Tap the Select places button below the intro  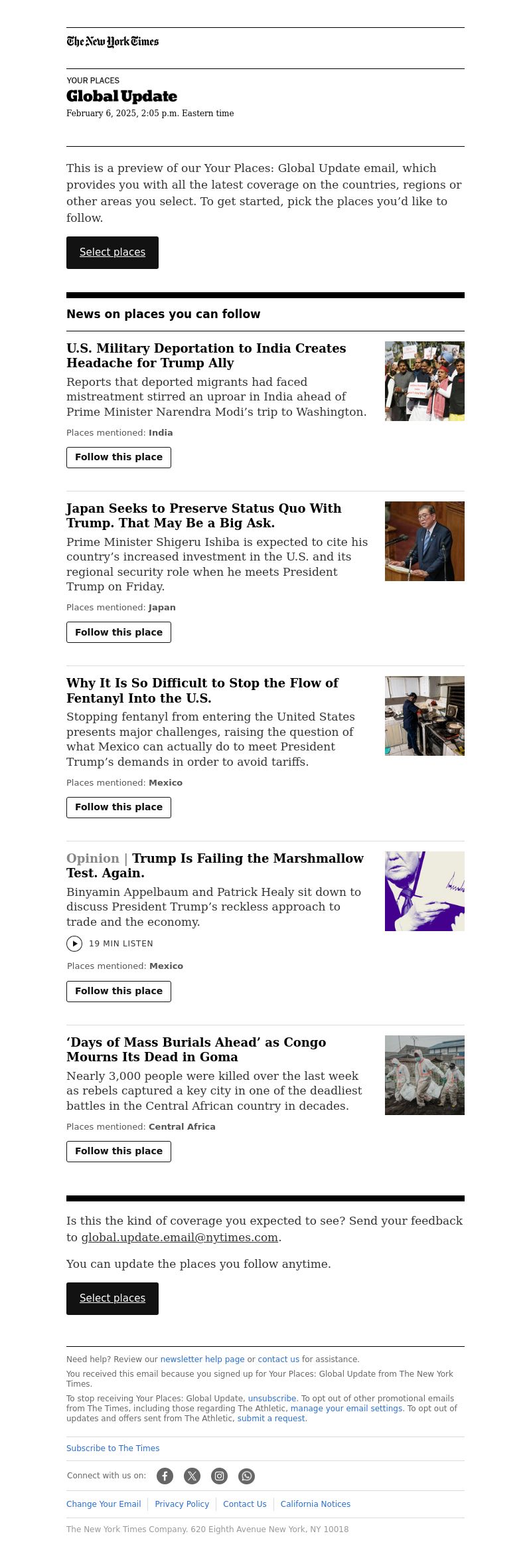[x=112, y=252]
